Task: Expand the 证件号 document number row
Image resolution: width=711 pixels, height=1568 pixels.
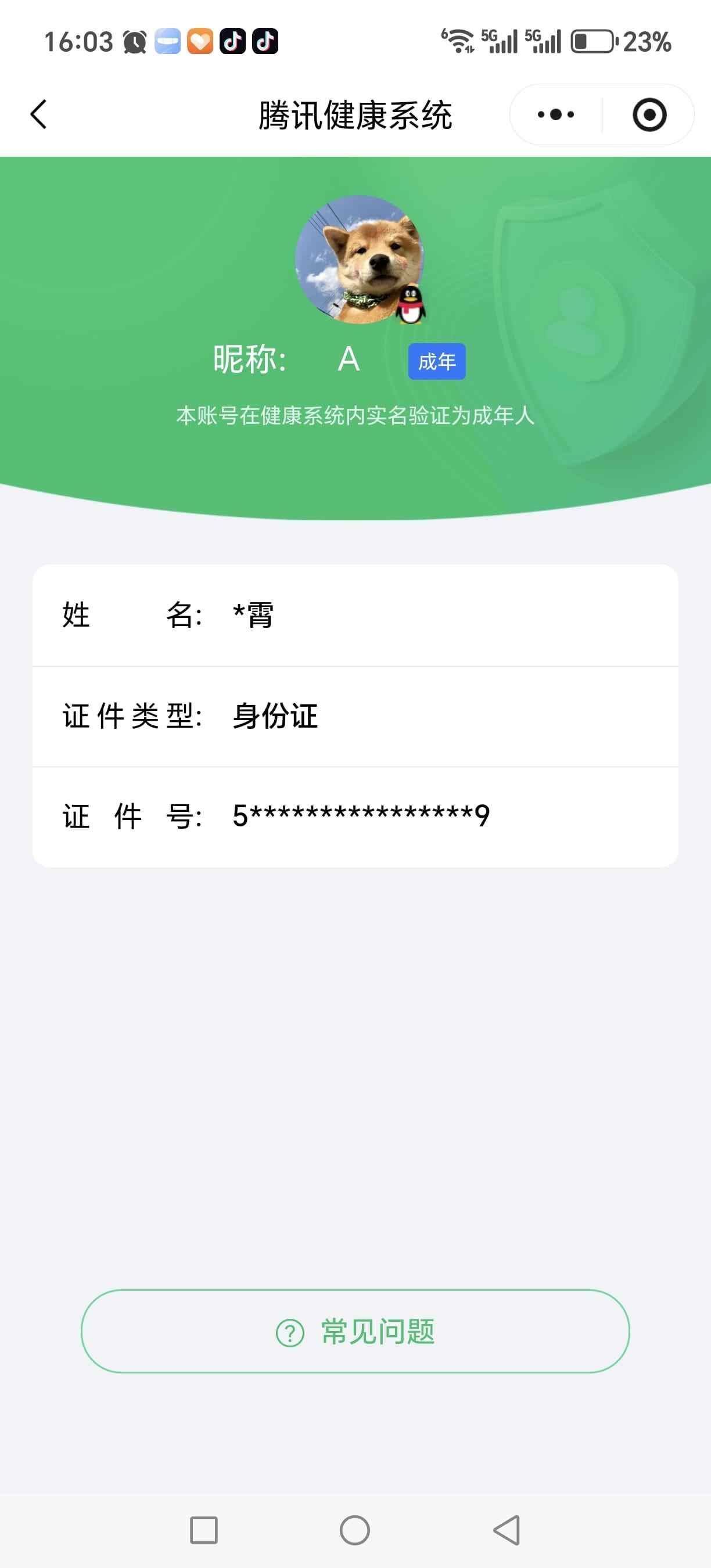Action: point(355,818)
